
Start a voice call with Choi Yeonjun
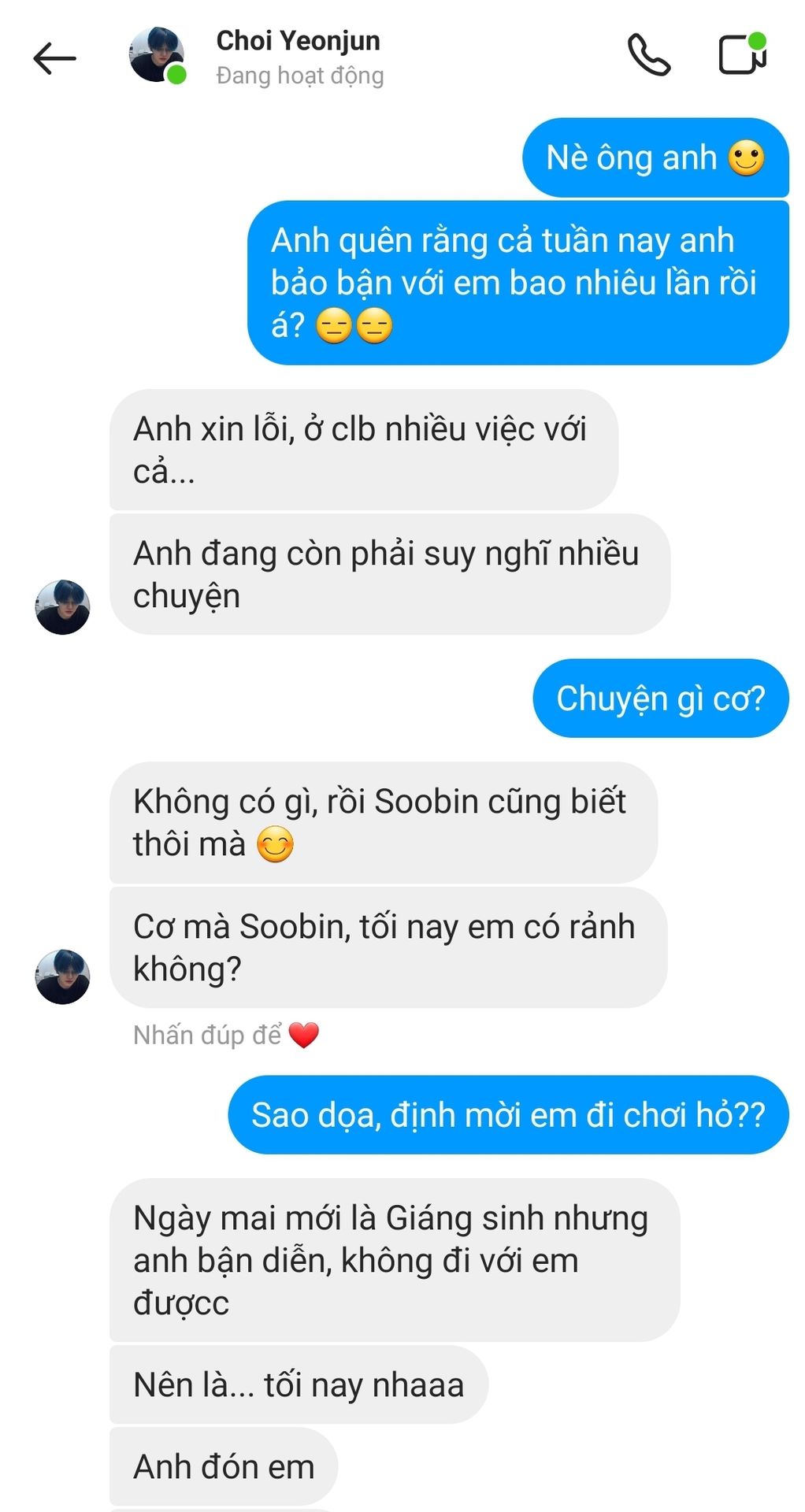tap(648, 55)
